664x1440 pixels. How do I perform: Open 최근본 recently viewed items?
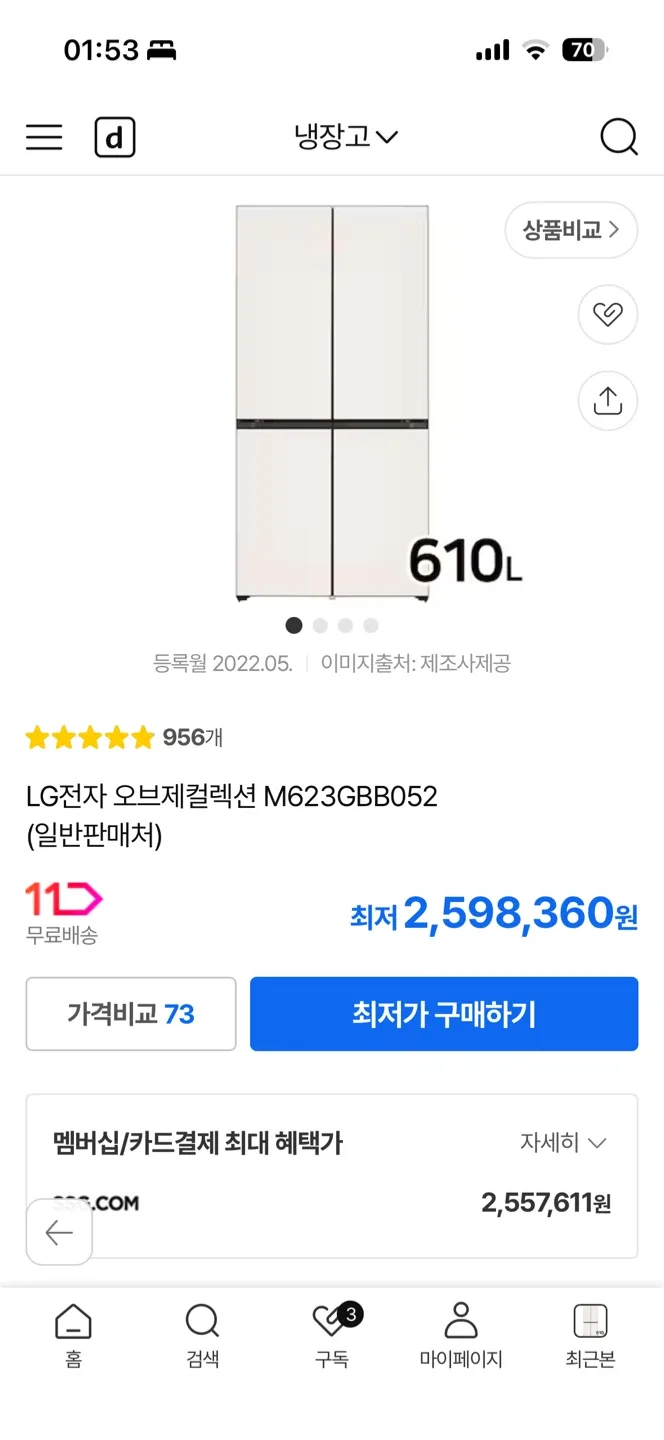(590, 1335)
